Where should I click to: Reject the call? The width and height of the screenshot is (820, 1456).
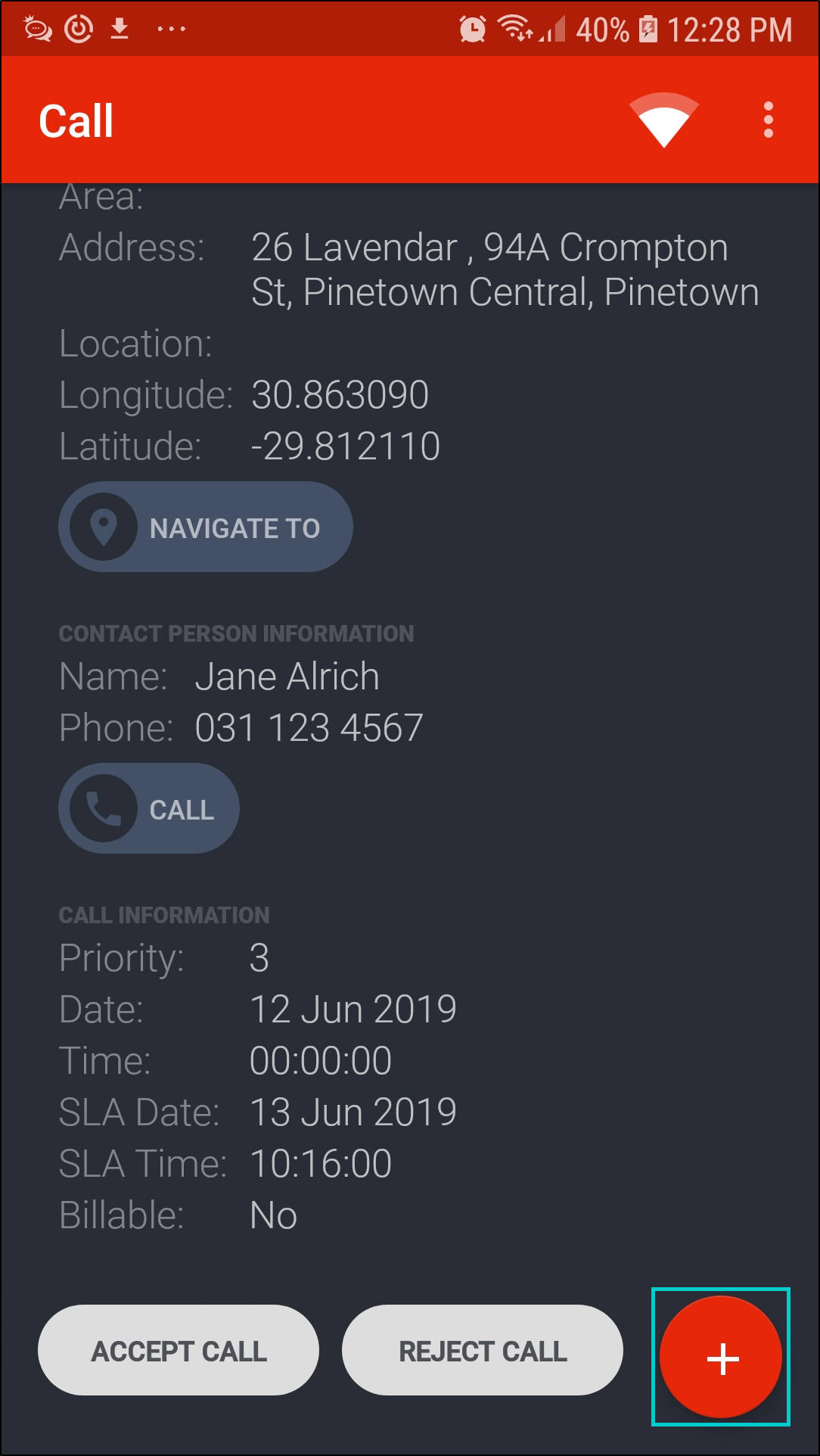483,1350
